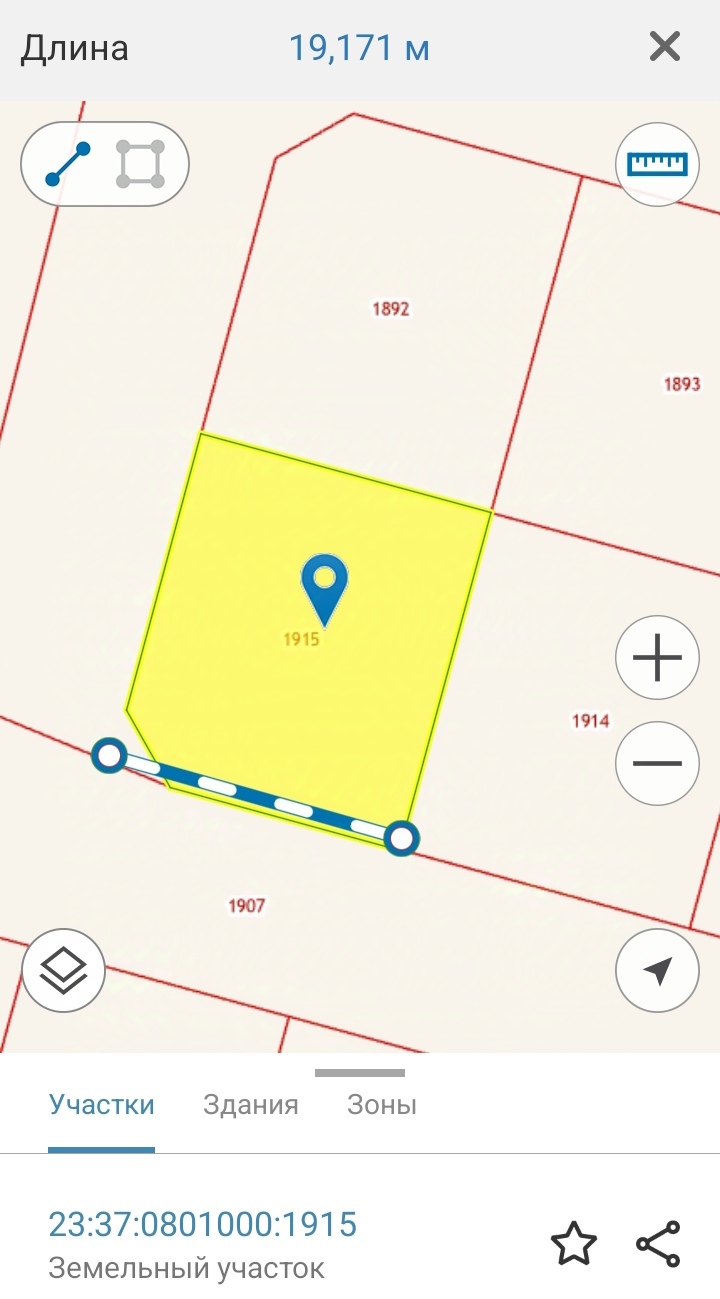This screenshot has height=1299, width=720.
Task: Select the line measurement mode
Action: coord(68,164)
